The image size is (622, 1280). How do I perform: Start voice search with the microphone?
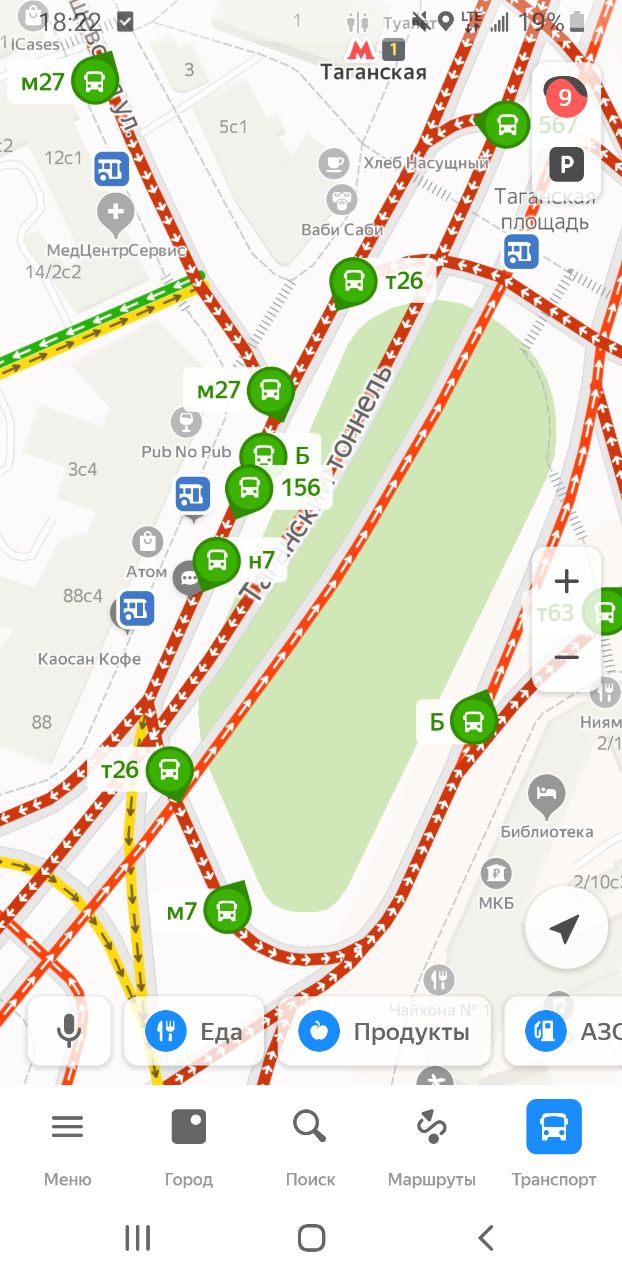69,1031
